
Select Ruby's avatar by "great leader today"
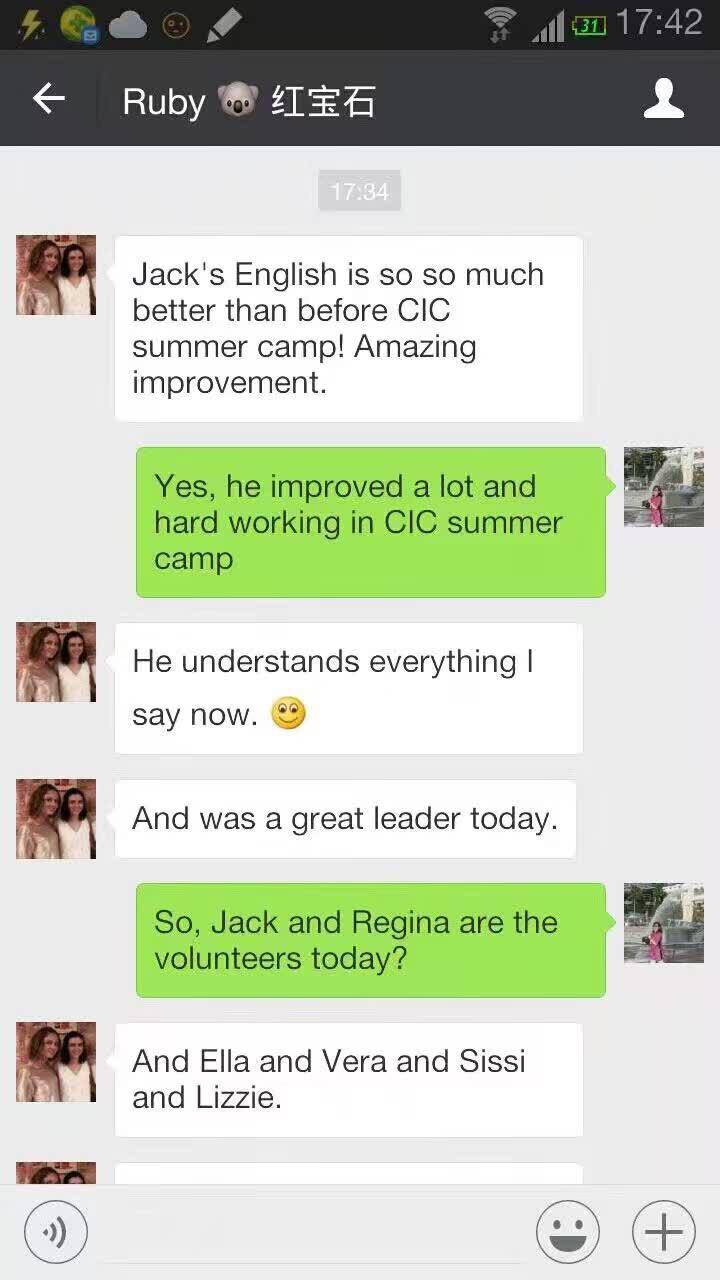click(56, 819)
